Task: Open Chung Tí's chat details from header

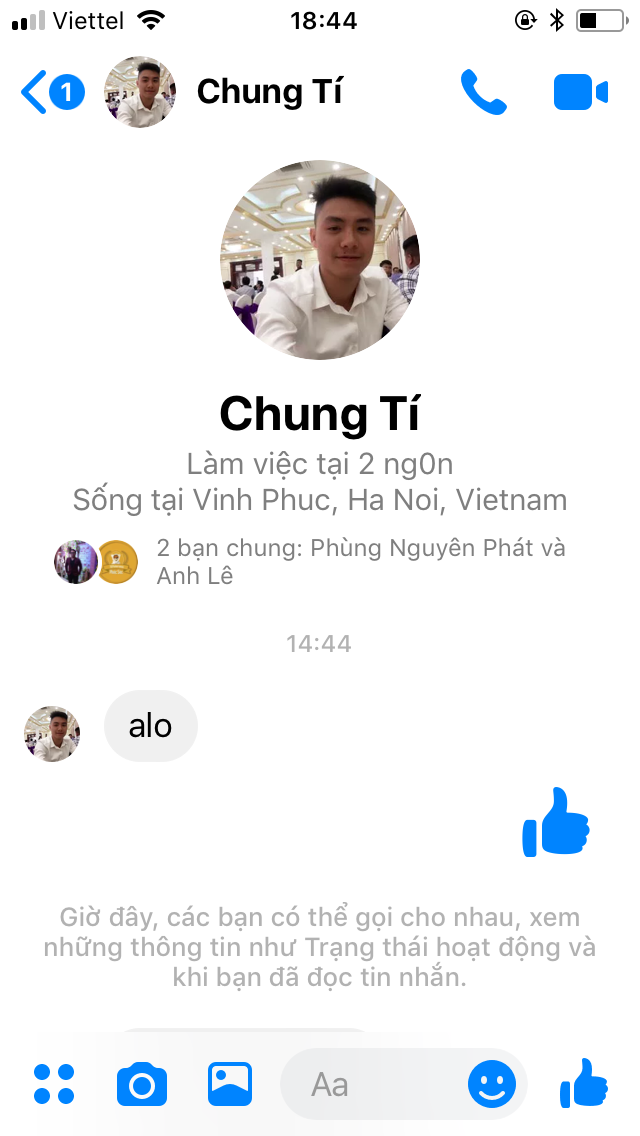Action: pos(269,93)
